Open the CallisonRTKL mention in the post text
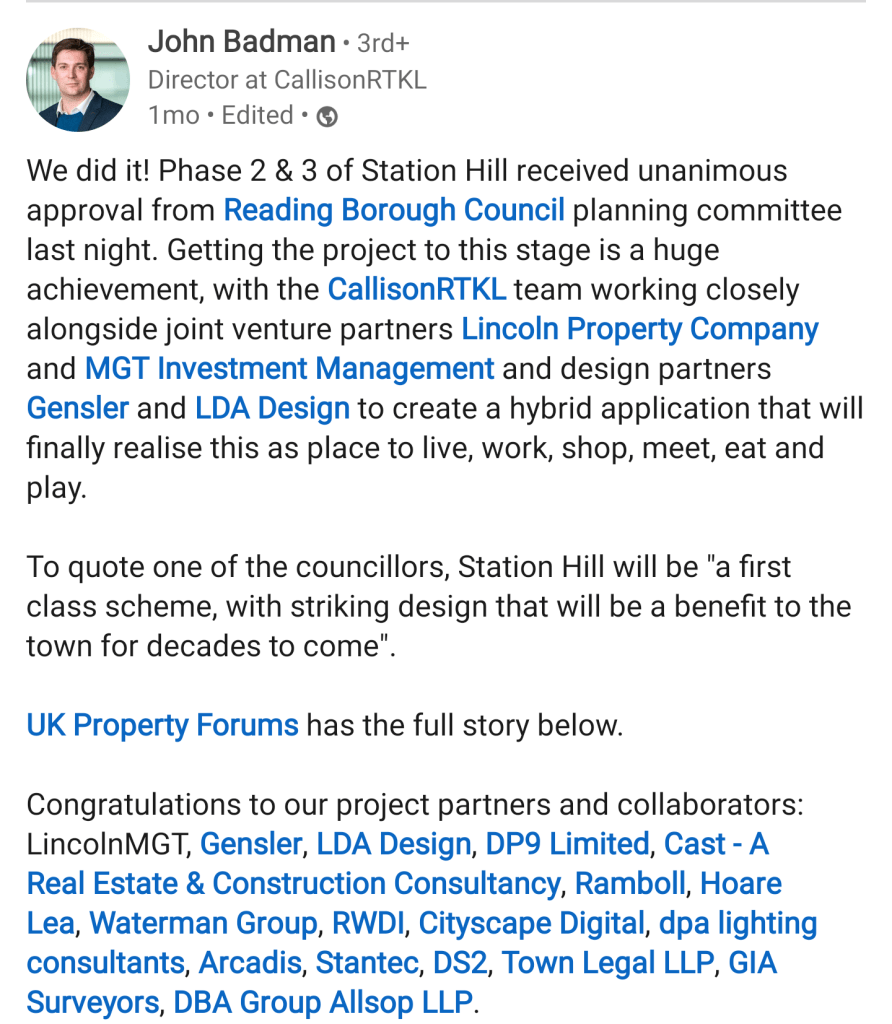892x1024 pixels. click(x=416, y=290)
